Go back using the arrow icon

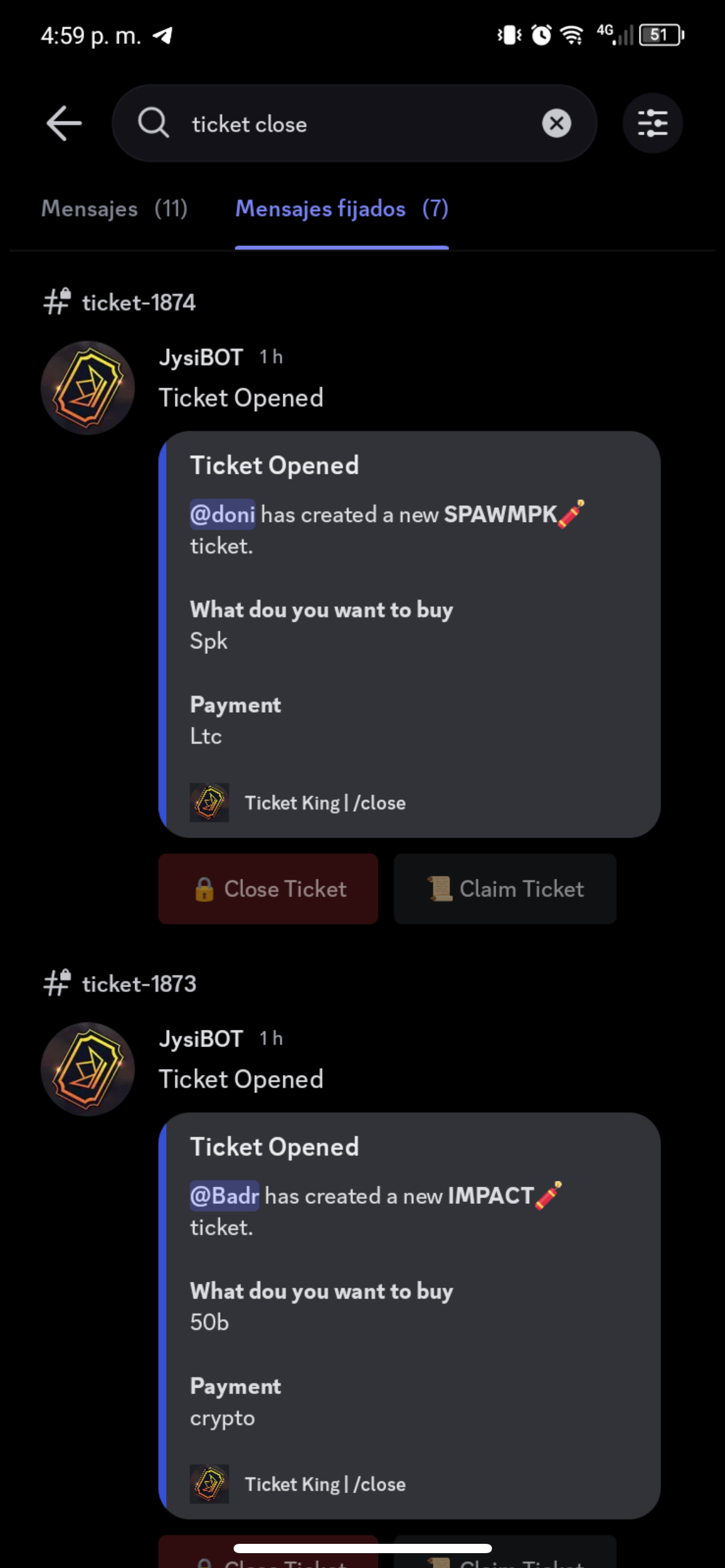coord(64,123)
